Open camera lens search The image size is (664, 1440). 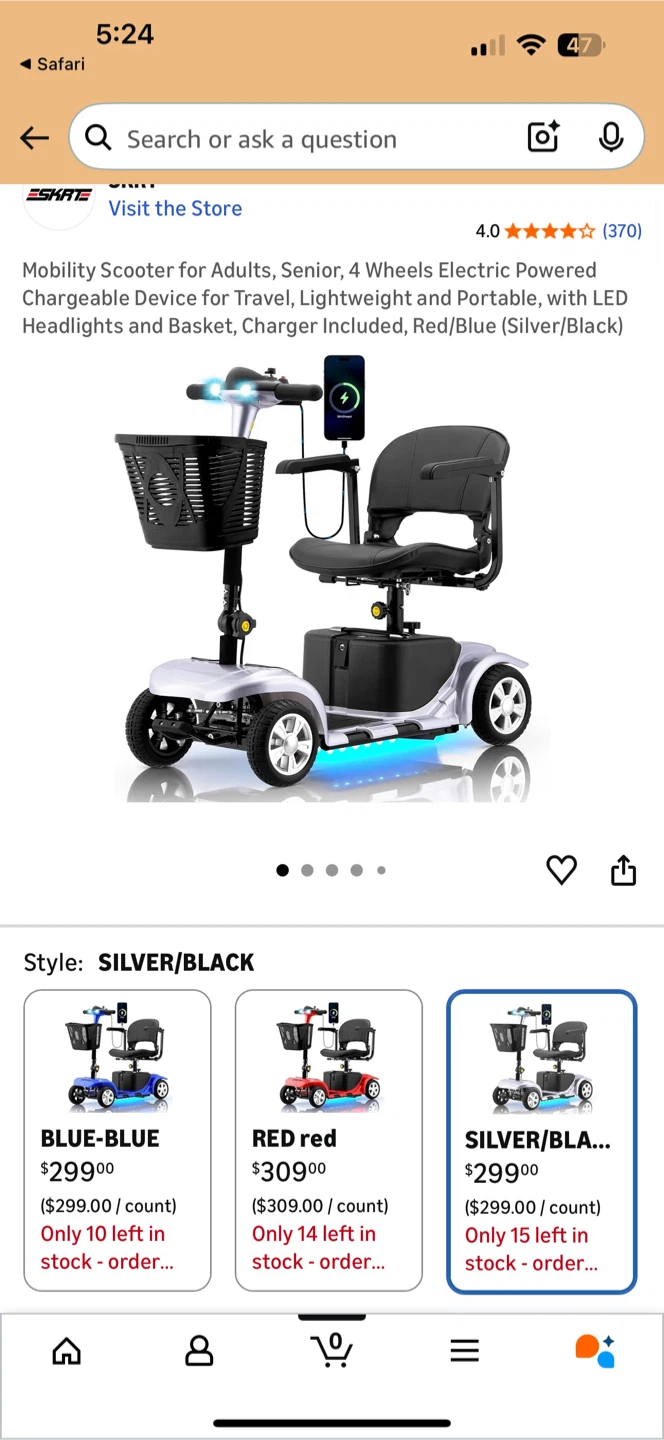543,138
